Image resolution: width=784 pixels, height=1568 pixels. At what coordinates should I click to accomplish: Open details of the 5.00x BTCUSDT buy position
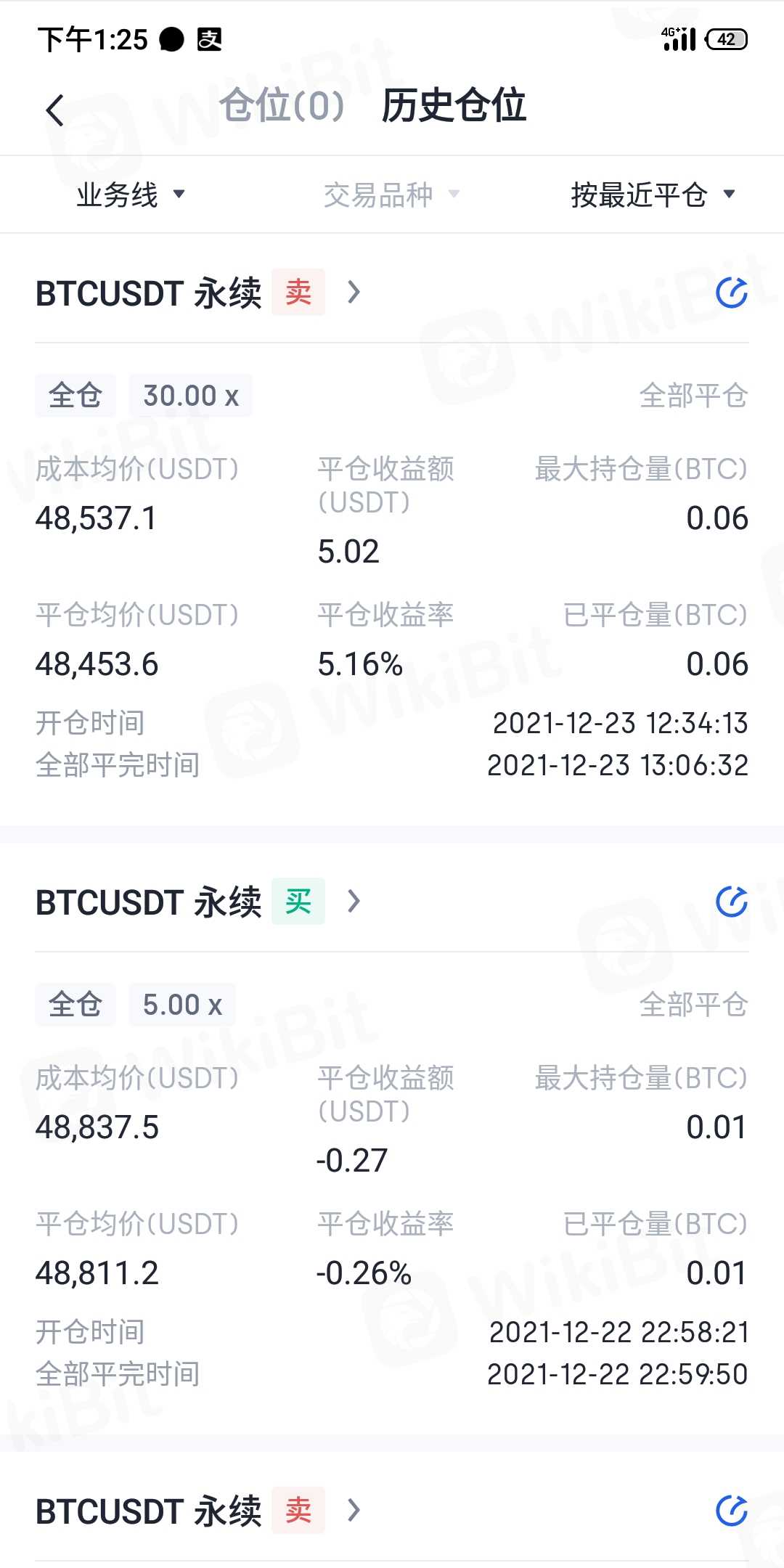354,902
